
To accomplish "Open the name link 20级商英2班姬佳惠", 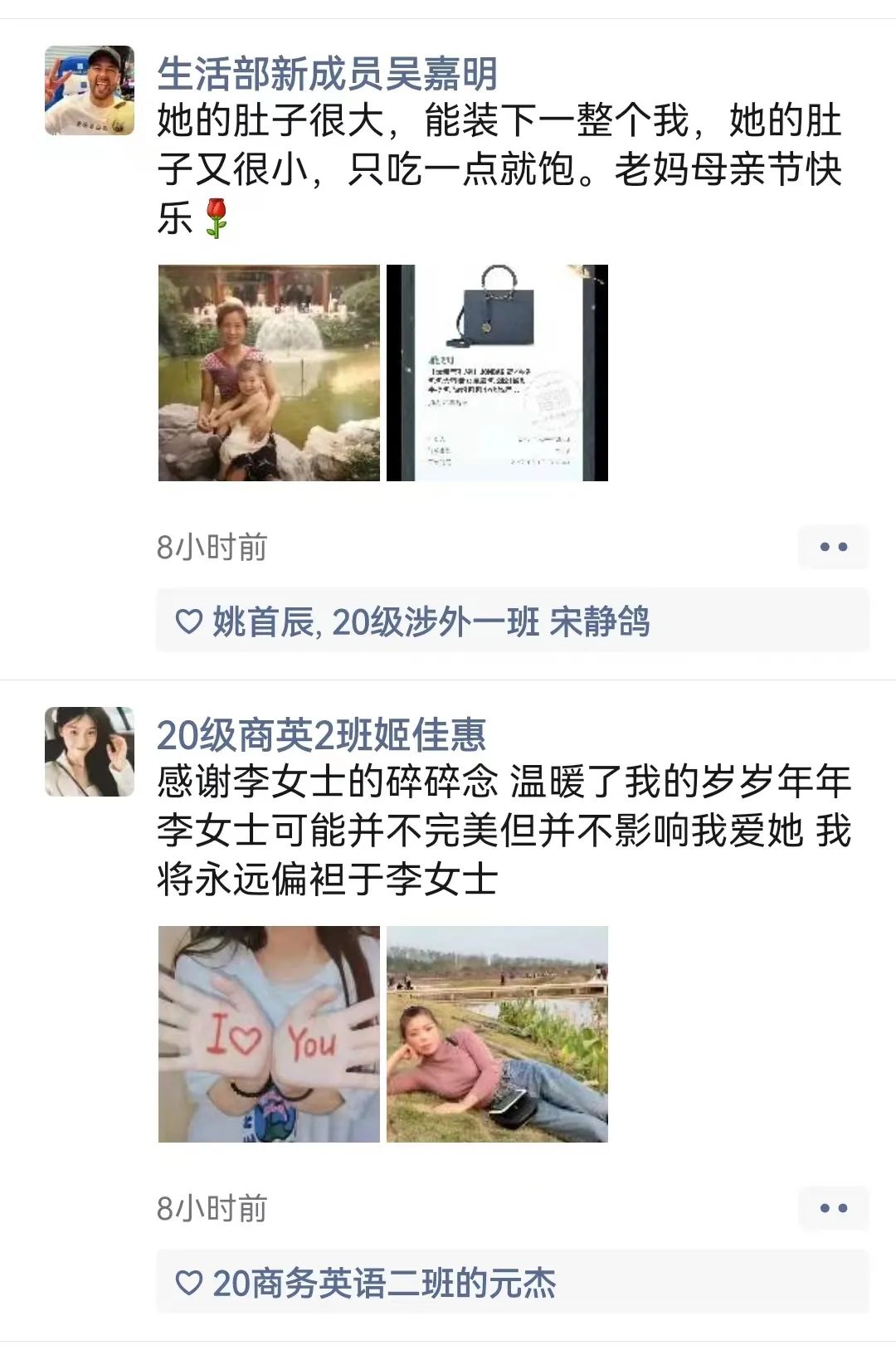I will click(x=321, y=735).
